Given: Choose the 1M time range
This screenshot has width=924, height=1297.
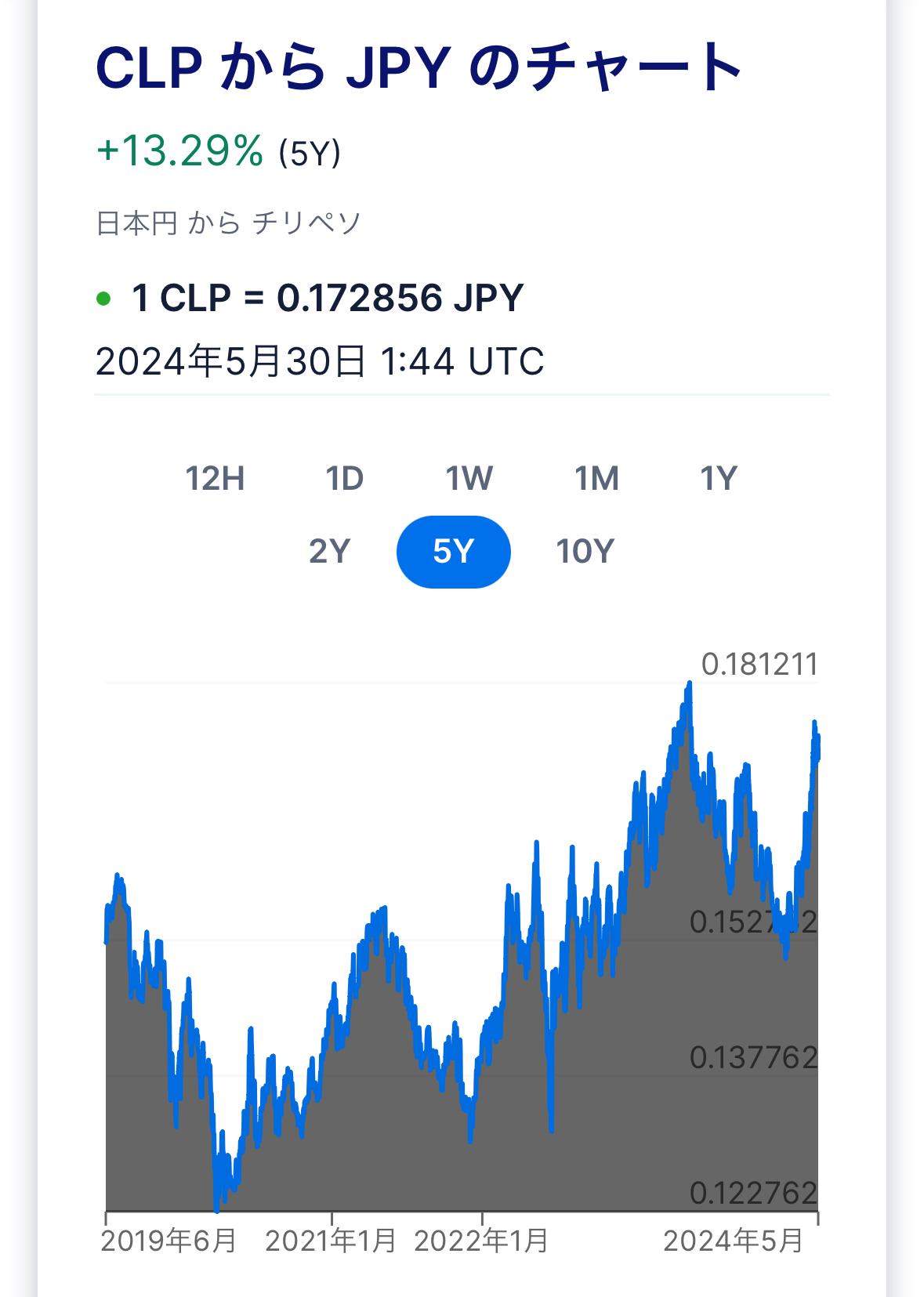Looking at the screenshot, I should [597, 478].
